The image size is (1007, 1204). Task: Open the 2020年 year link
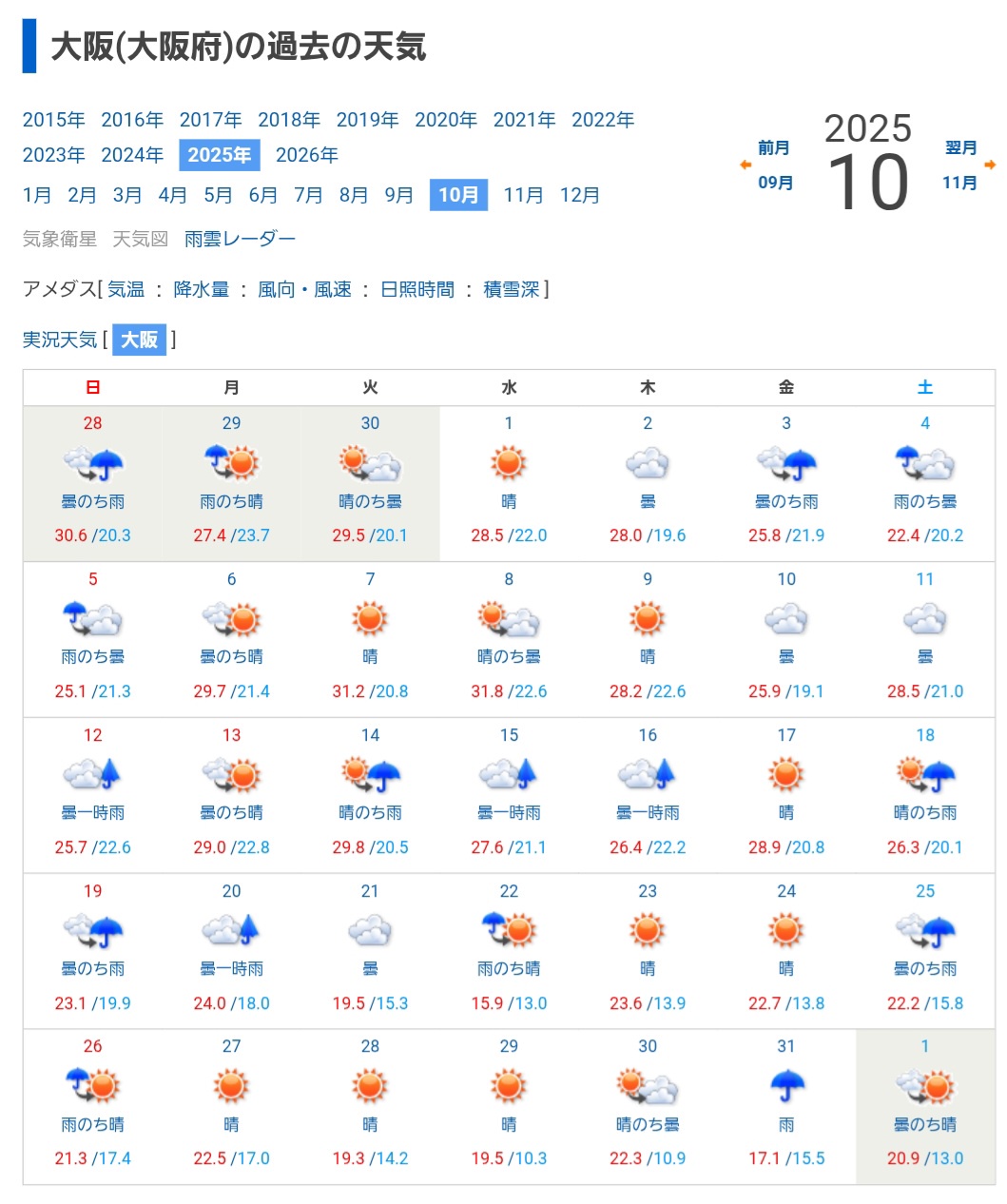446,120
